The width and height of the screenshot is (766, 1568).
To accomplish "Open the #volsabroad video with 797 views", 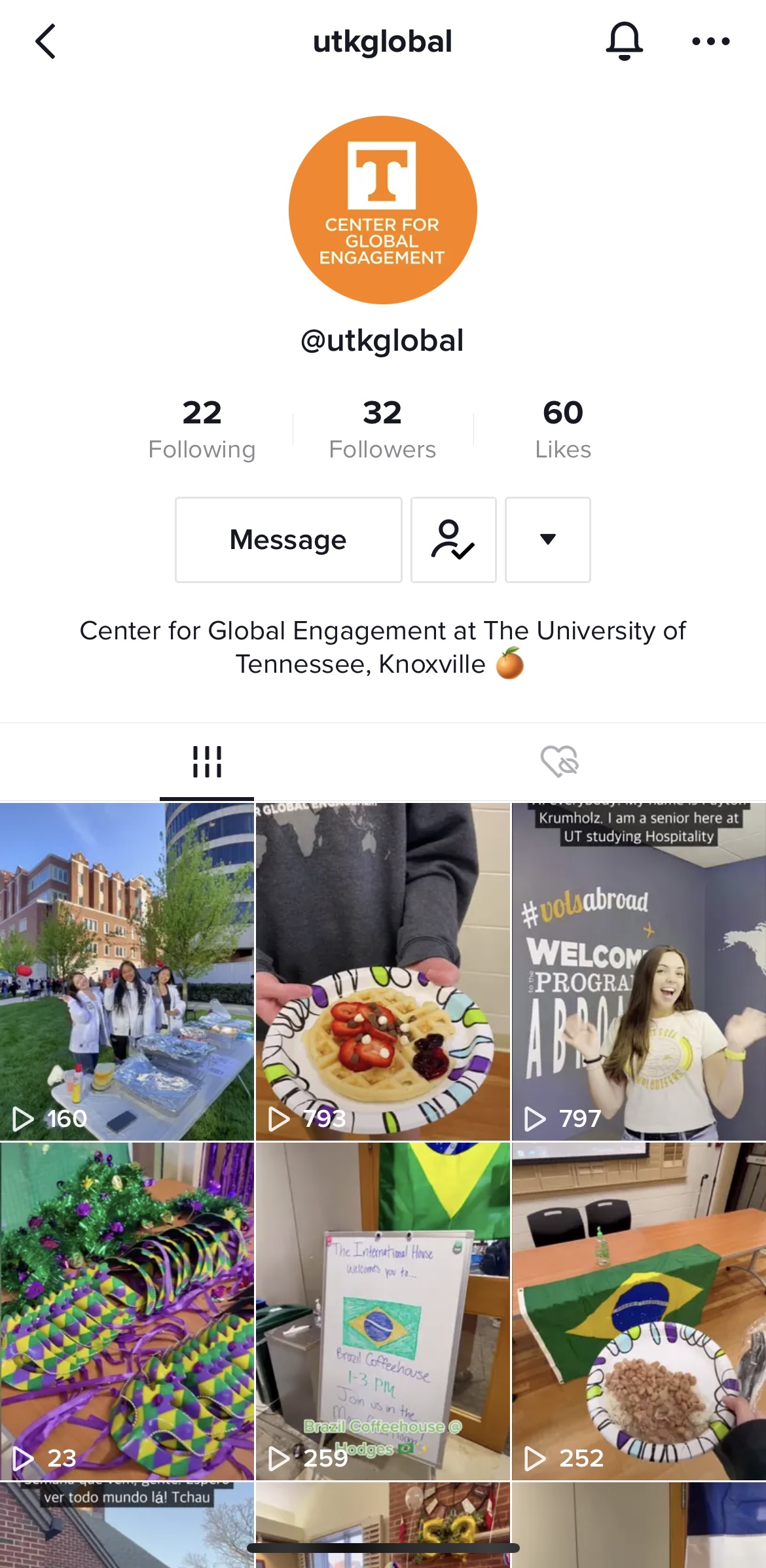I will tap(639, 972).
